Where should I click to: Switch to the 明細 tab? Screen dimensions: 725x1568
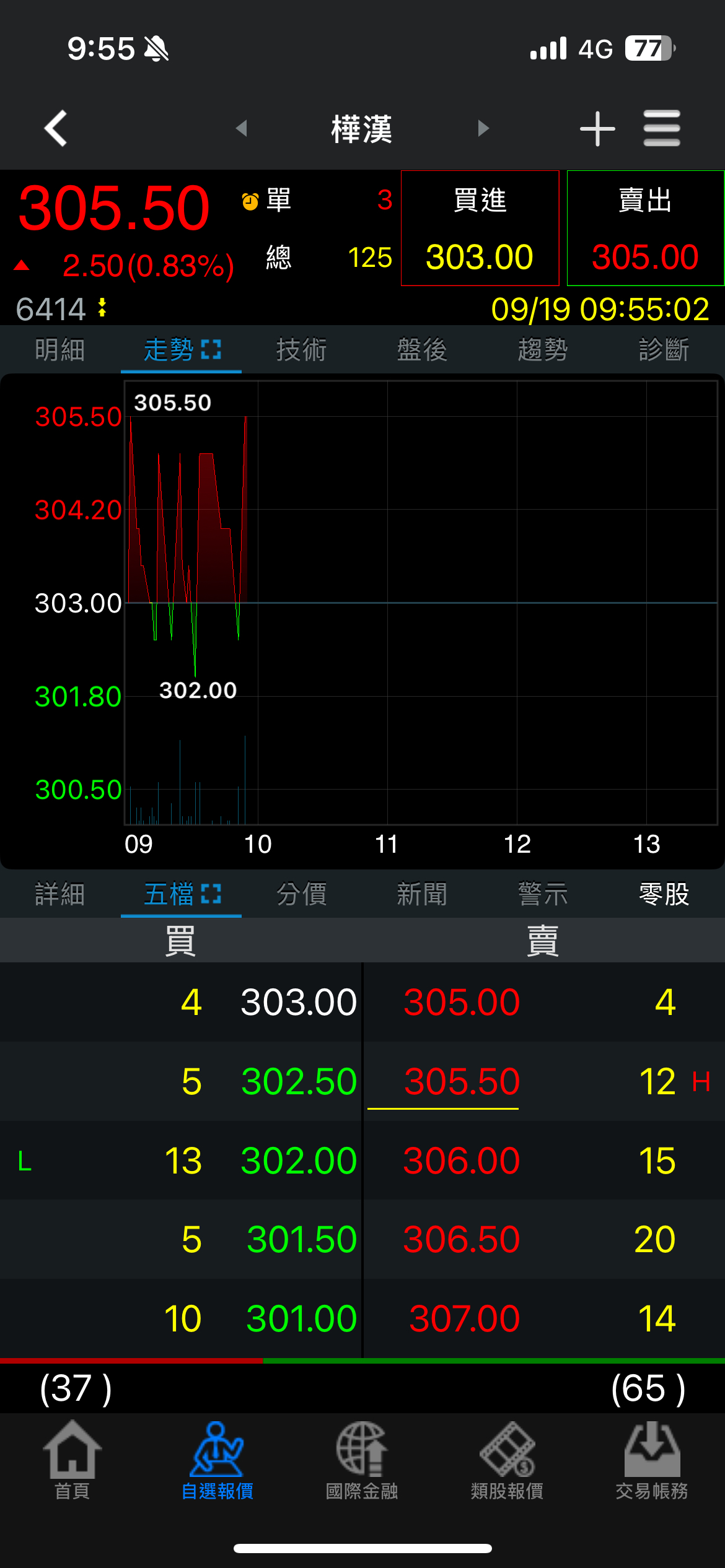[x=60, y=350]
